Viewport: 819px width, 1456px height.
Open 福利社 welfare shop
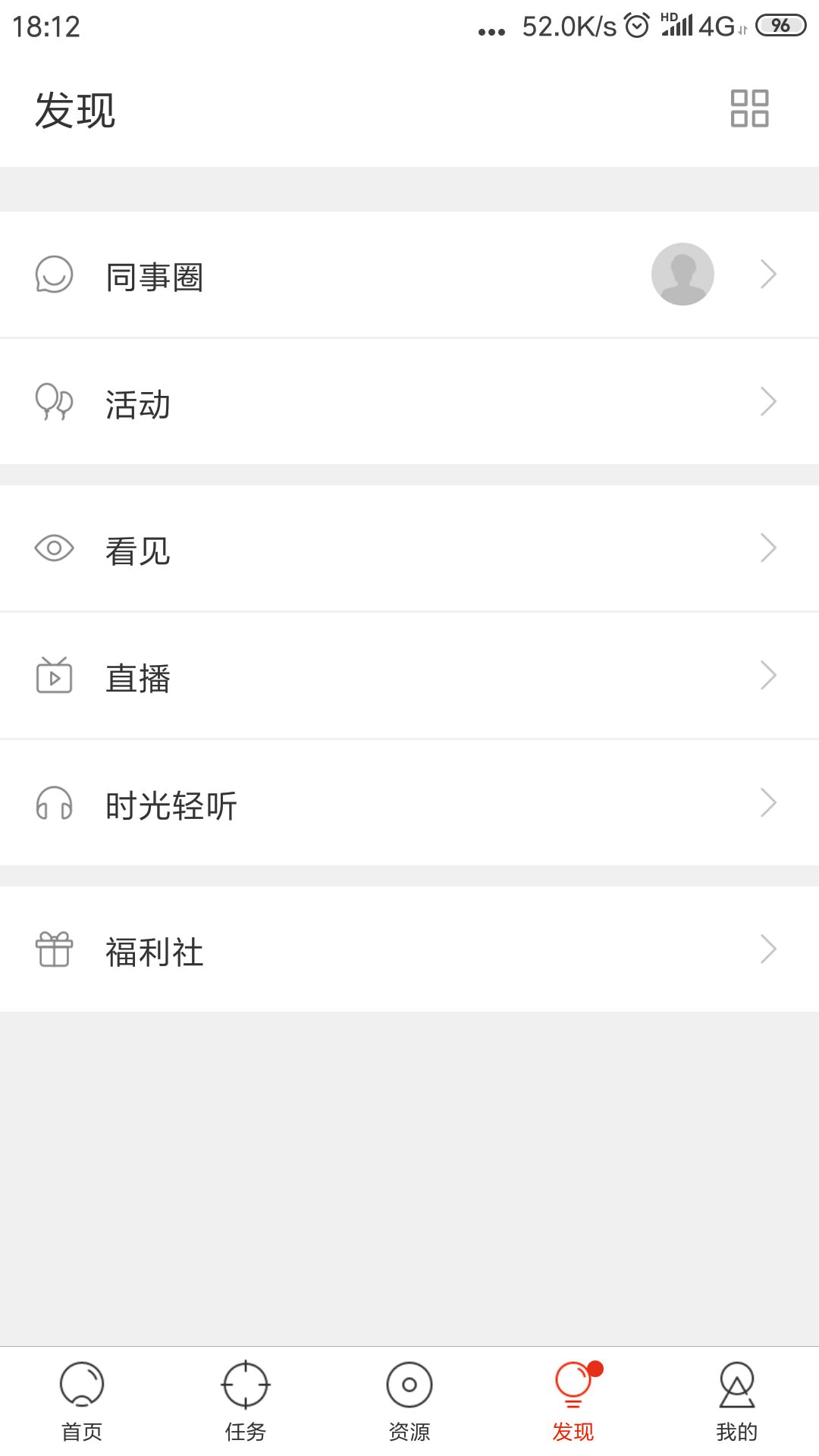tap(409, 949)
